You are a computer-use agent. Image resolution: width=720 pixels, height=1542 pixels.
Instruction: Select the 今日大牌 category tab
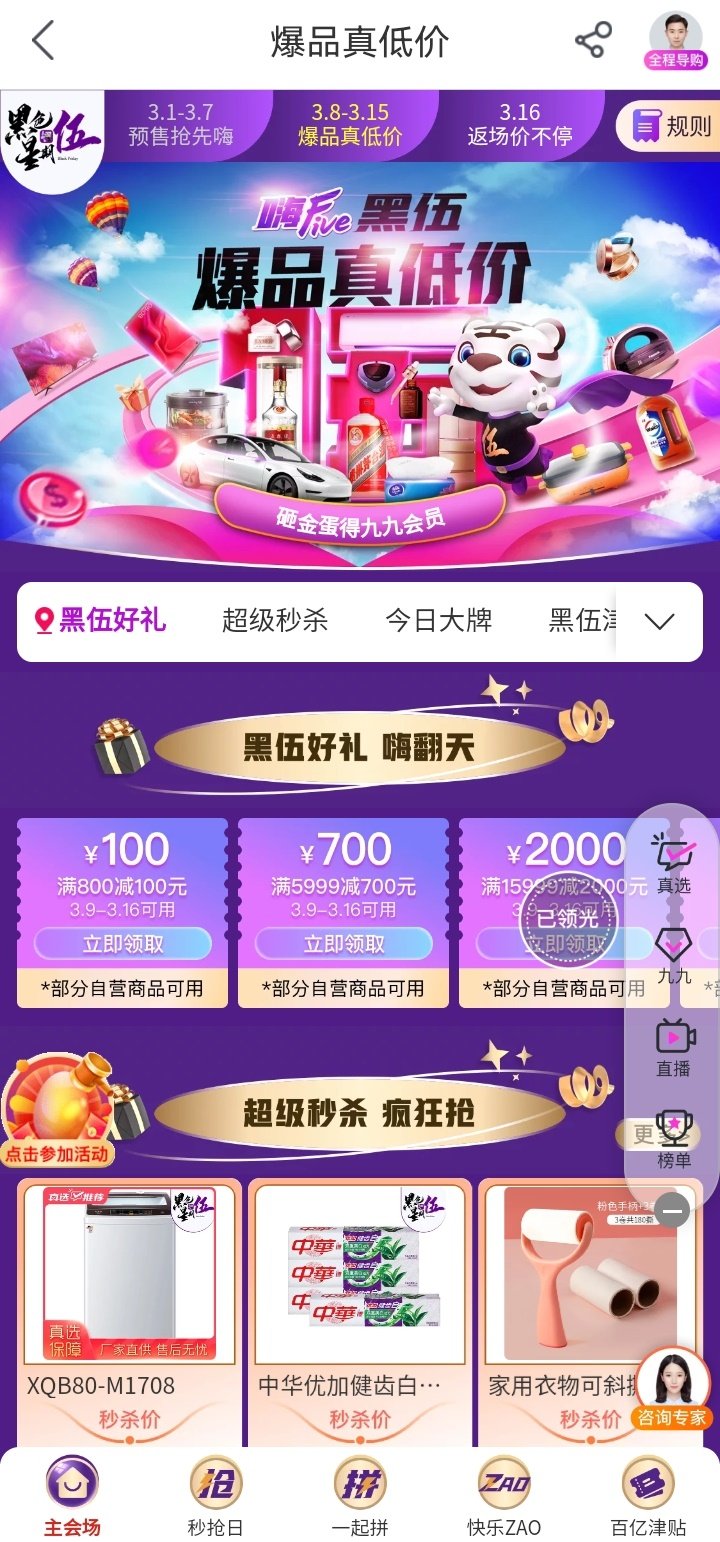(x=439, y=621)
